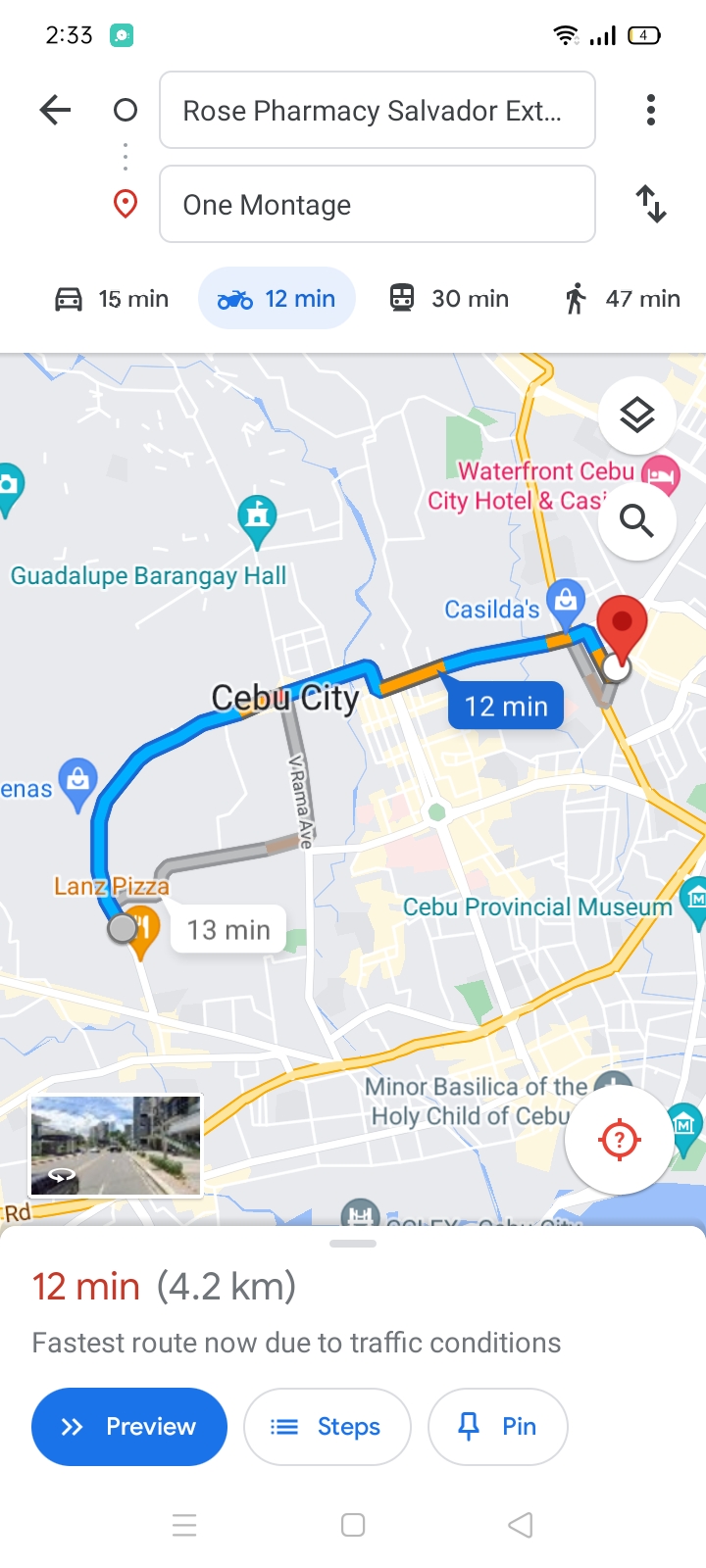
Task: Open the overflow menu with three dots
Action: click(650, 110)
